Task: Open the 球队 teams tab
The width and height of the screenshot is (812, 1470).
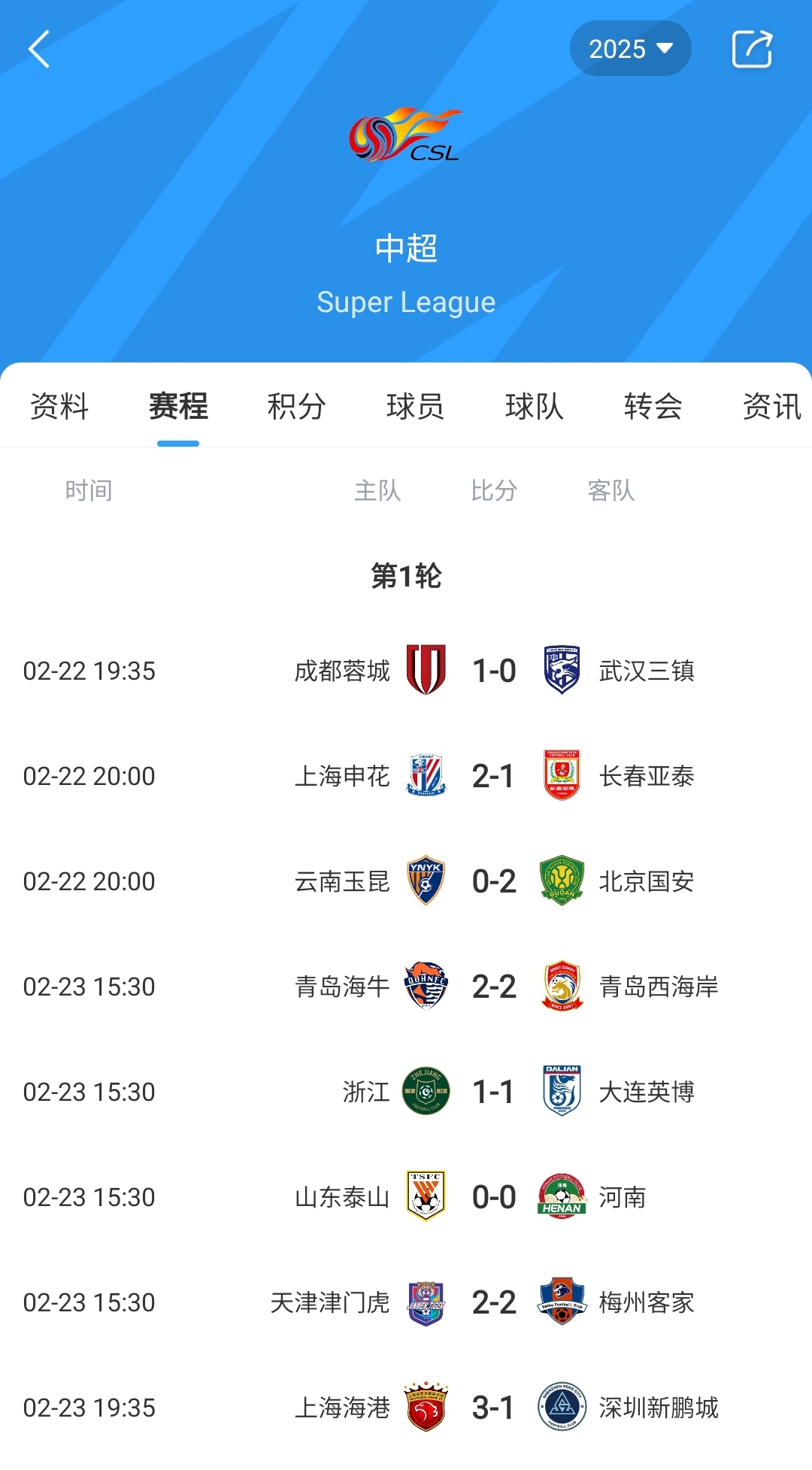Action: click(534, 407)
